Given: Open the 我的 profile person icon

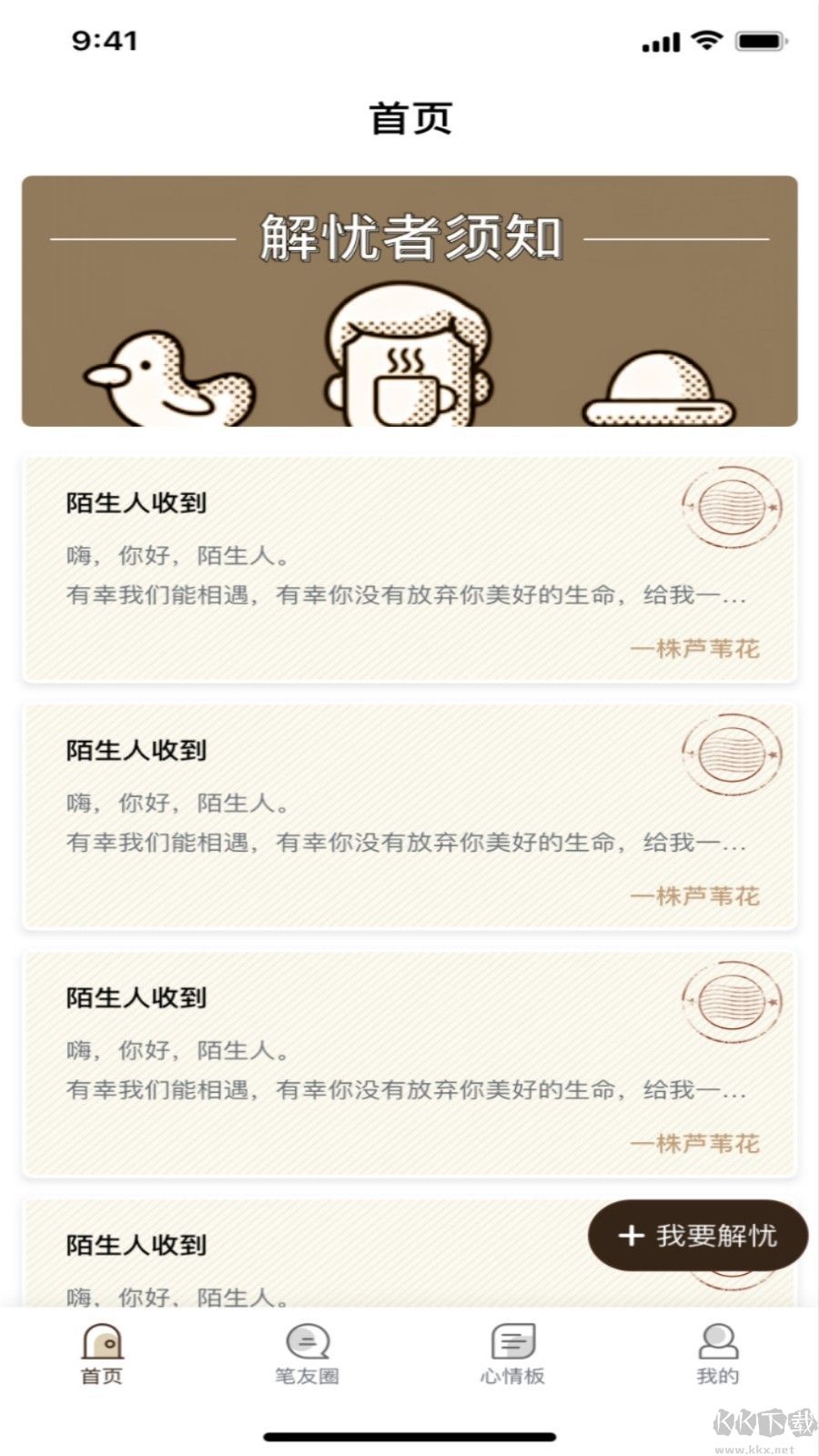Looking at the screenshot, I should (716, 1342).
